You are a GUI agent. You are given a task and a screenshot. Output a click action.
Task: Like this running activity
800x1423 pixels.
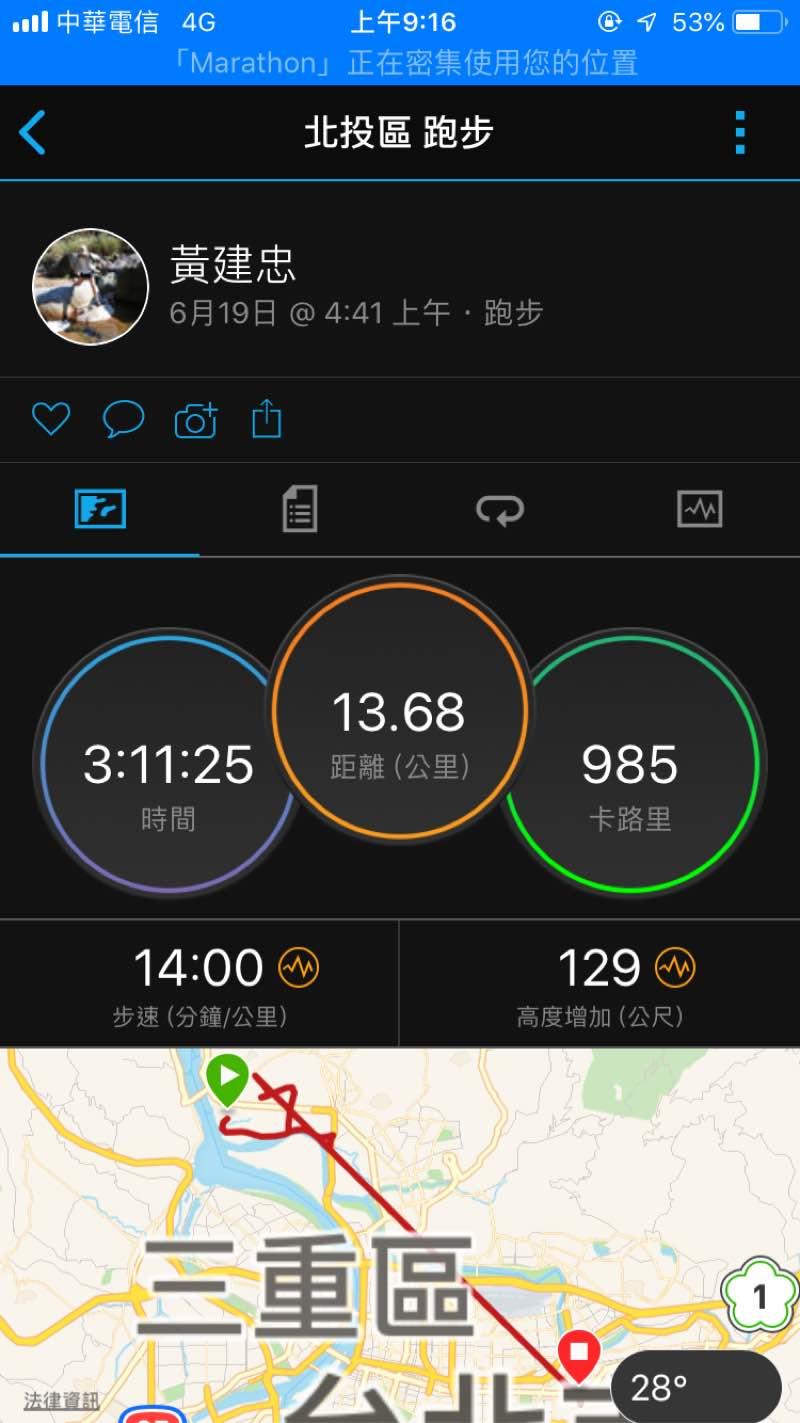pyautogui.click(x=50, y=419)
